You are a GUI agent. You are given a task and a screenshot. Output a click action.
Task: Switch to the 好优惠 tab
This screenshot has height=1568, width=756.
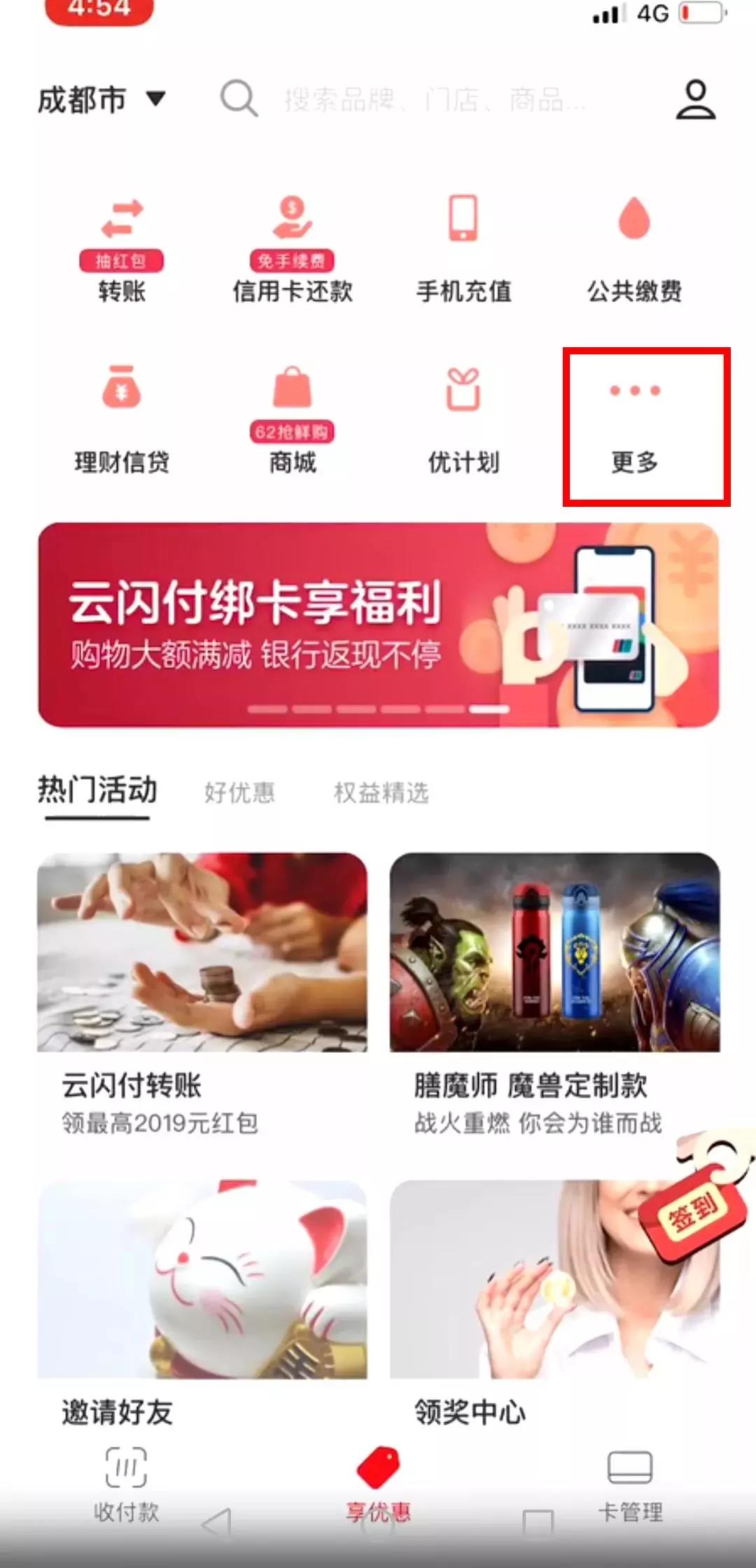(239, 792)
